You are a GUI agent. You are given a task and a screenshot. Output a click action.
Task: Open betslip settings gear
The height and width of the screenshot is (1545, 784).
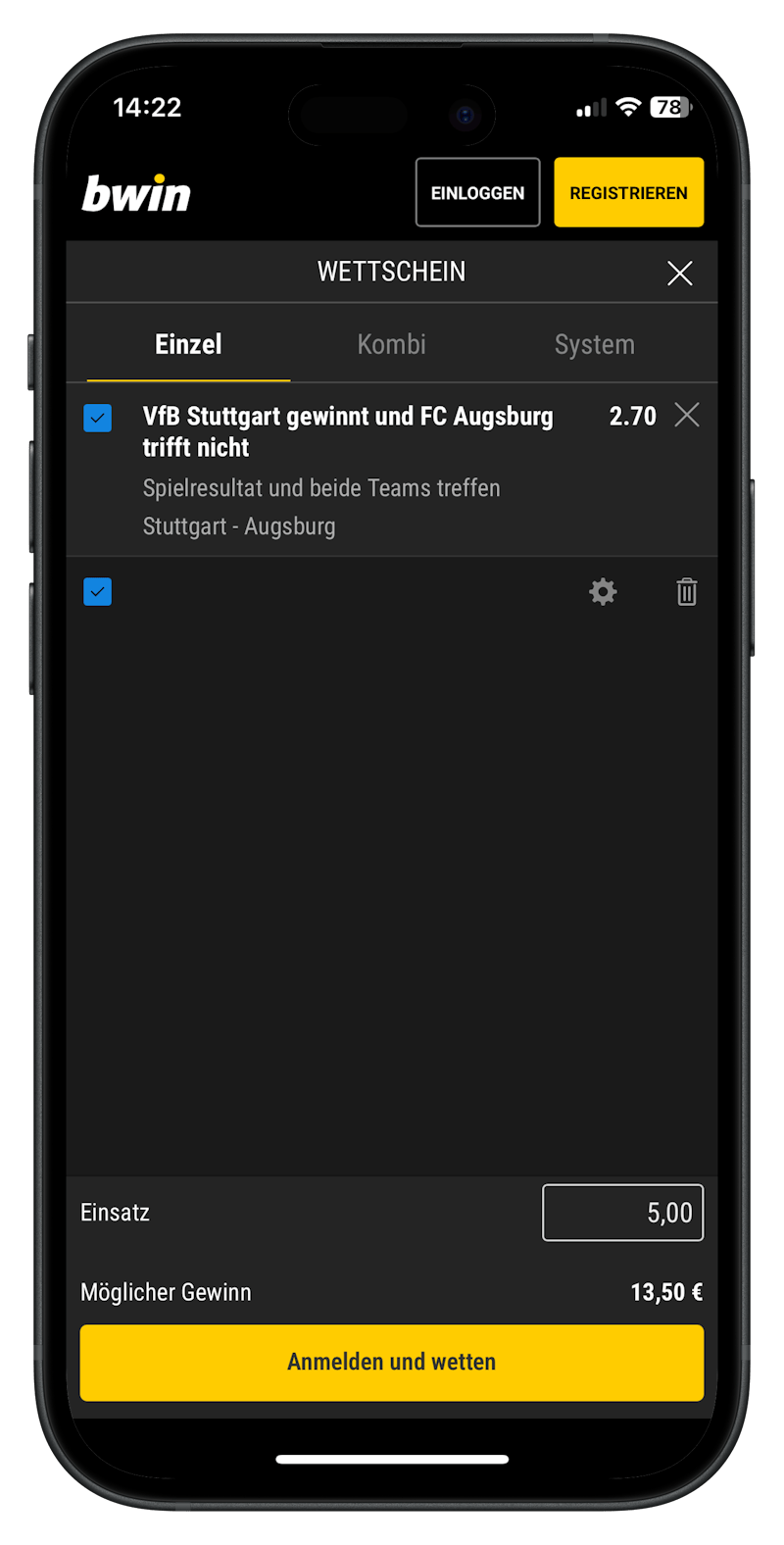[x=603, y=592]
